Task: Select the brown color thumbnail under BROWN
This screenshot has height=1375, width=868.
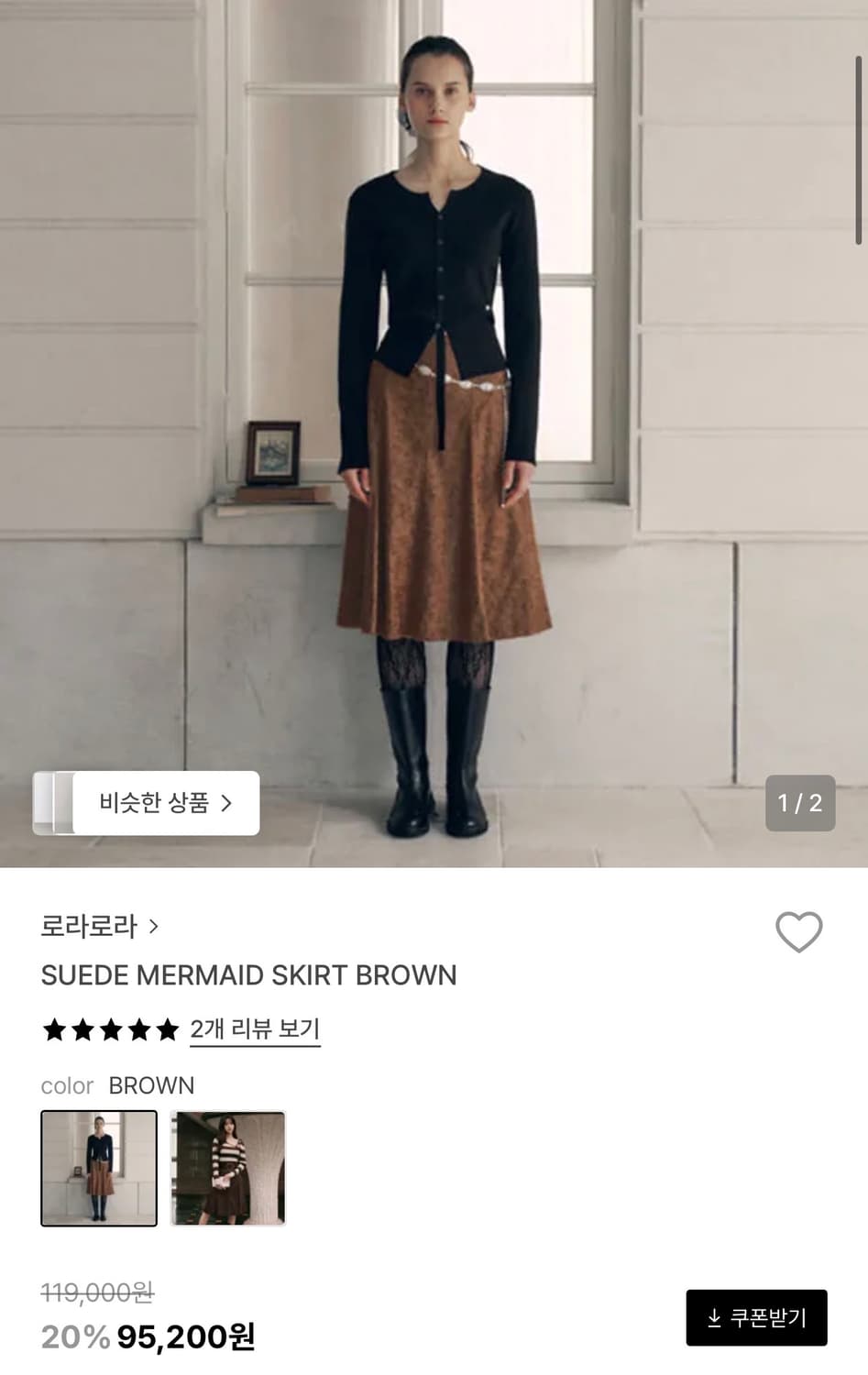Action: pos(98,1168)
